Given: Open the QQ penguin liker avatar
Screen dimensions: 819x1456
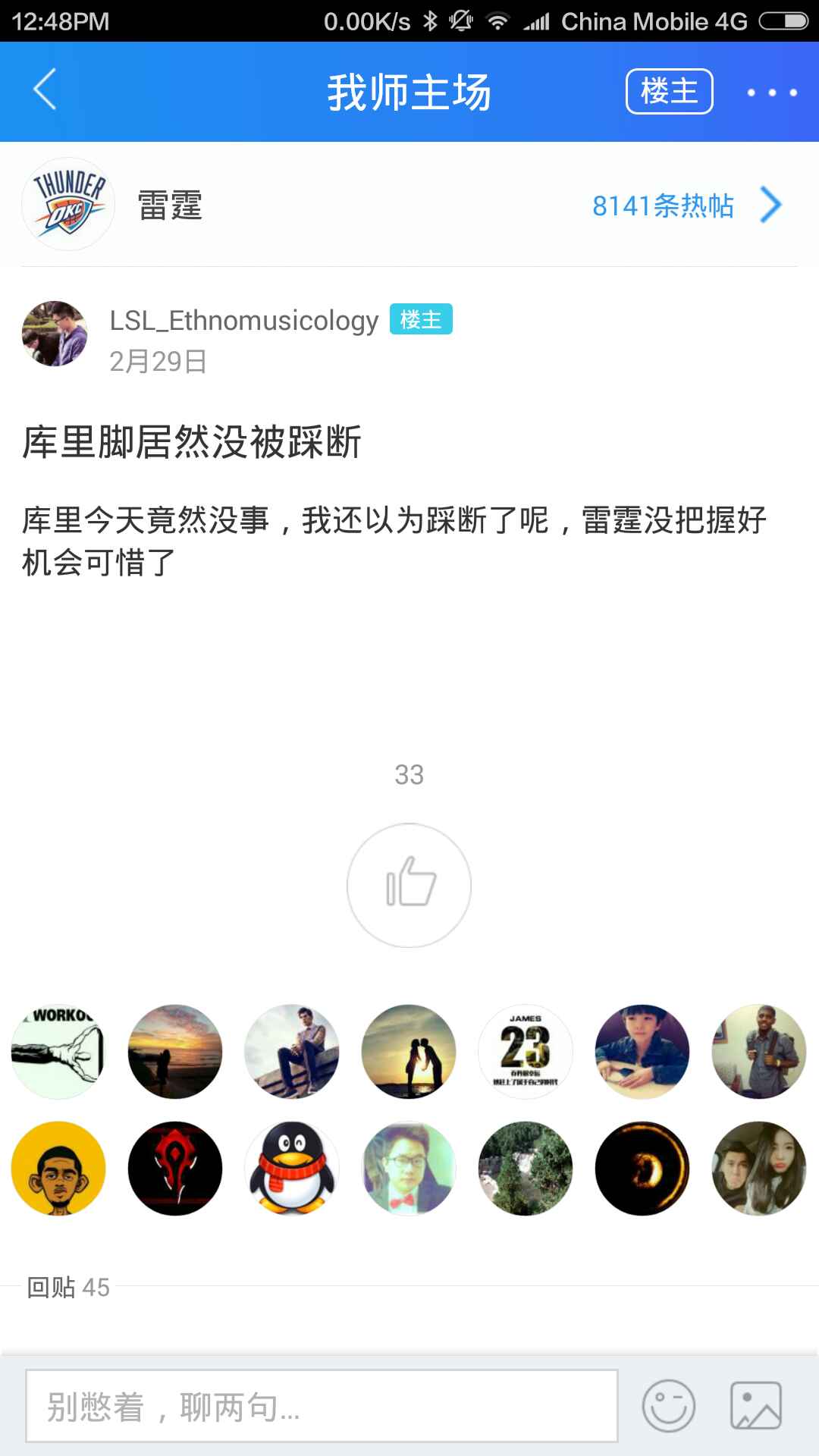Looking at the screenshot, I should pos(292,1169).
